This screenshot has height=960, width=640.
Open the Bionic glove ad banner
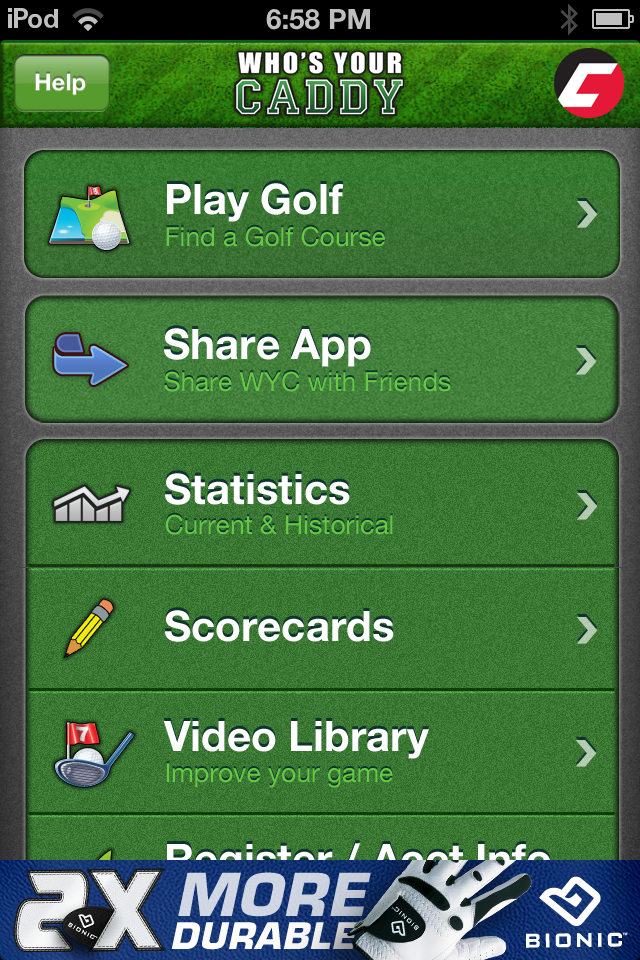(x=320, y=910)
